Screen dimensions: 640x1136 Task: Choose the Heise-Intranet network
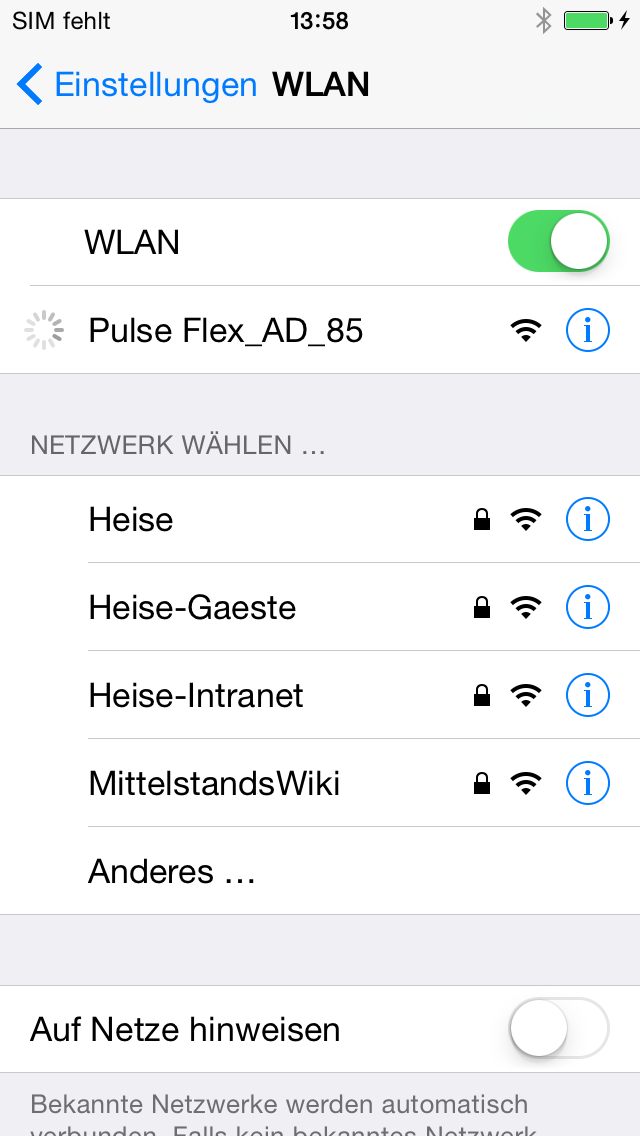pos(196,696)
